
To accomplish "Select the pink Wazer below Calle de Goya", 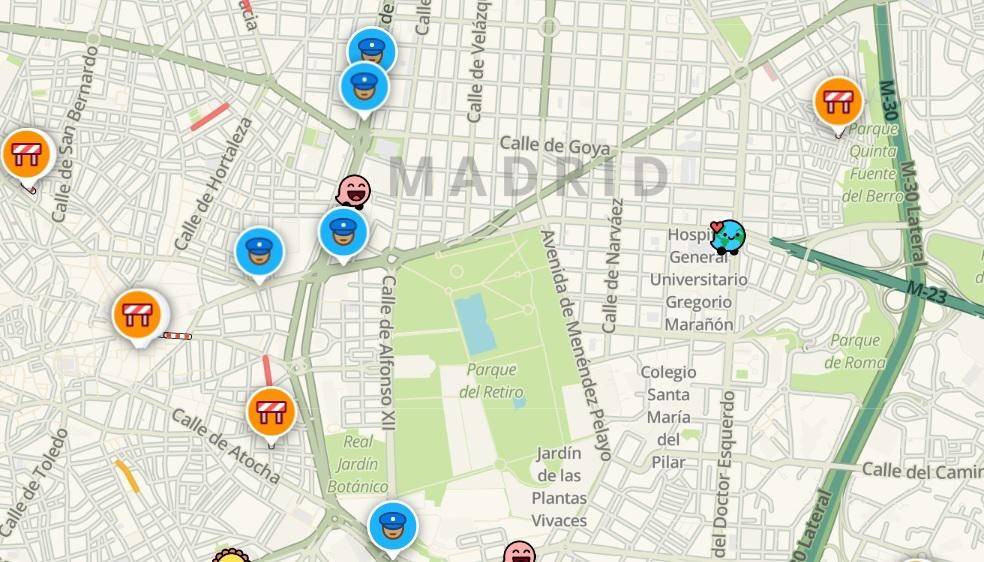I will tap(352, 190).
